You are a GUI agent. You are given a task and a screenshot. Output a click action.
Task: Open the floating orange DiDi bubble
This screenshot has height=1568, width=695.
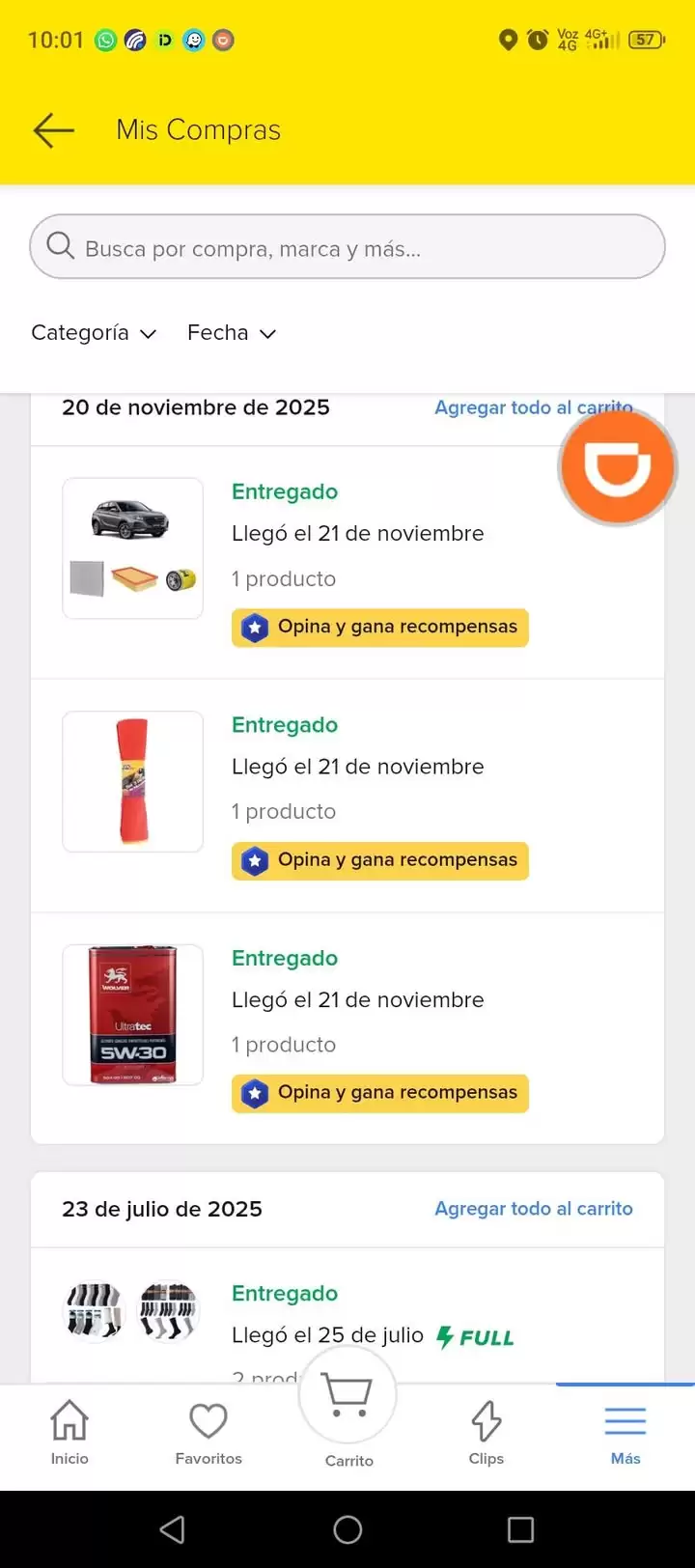[x=618, y=467]
